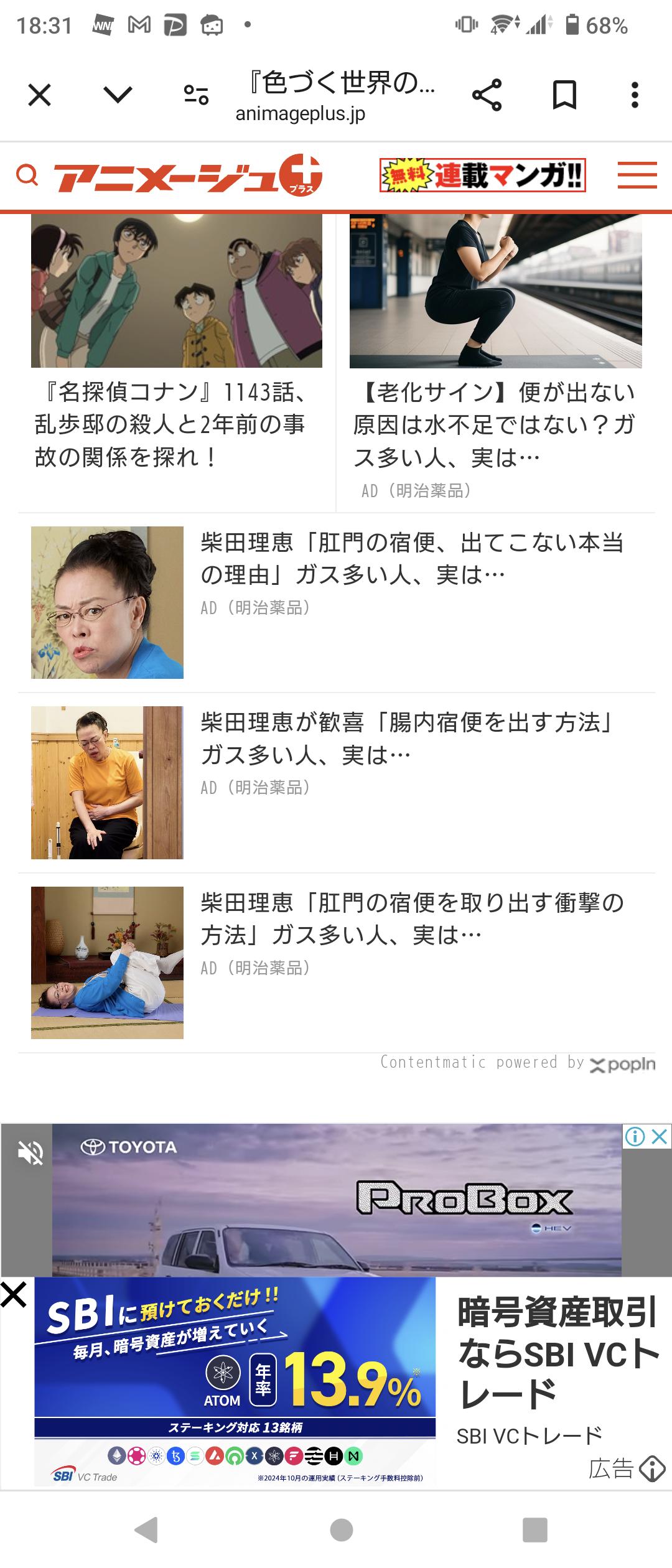Unmute the Toyota ProBox video ad

click(x=30, y=1152)
